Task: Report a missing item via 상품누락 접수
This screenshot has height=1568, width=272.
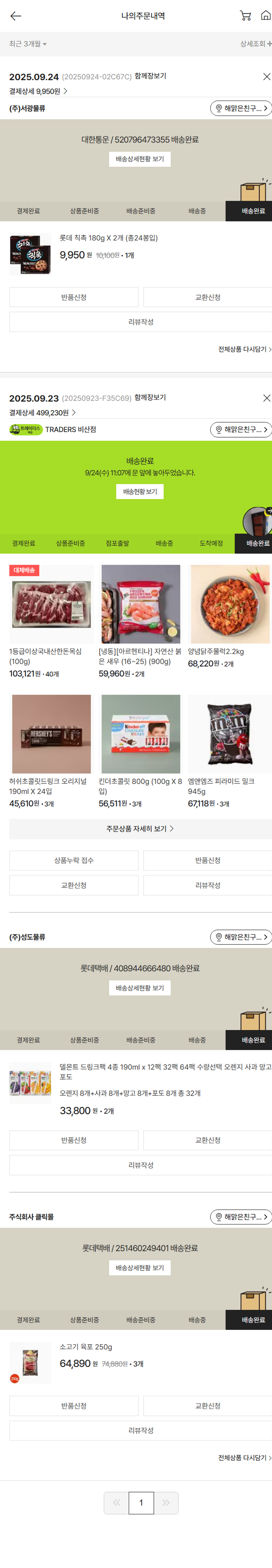Action: pos(74,860)
